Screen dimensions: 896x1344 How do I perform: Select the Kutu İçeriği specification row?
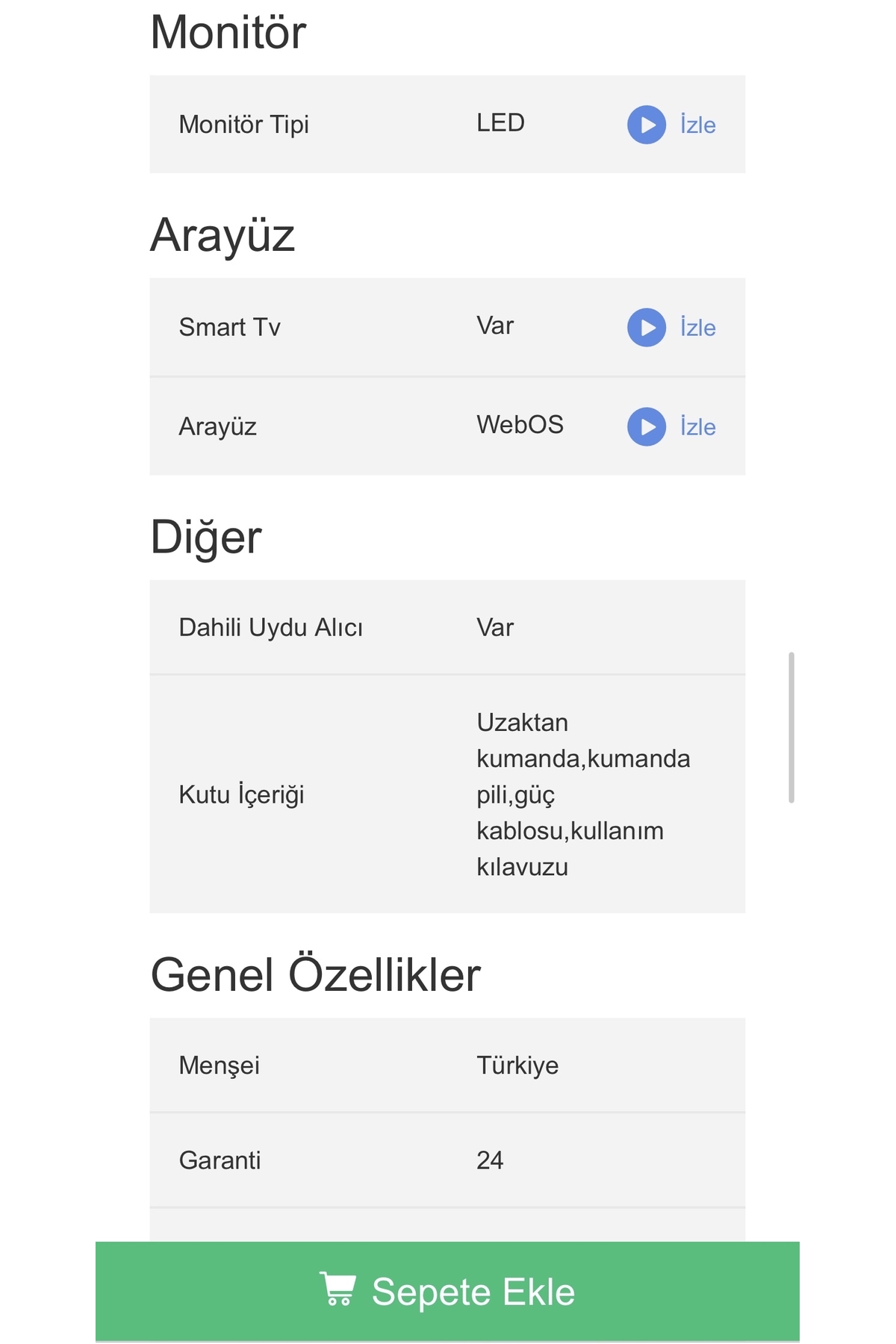coord(448,794)
